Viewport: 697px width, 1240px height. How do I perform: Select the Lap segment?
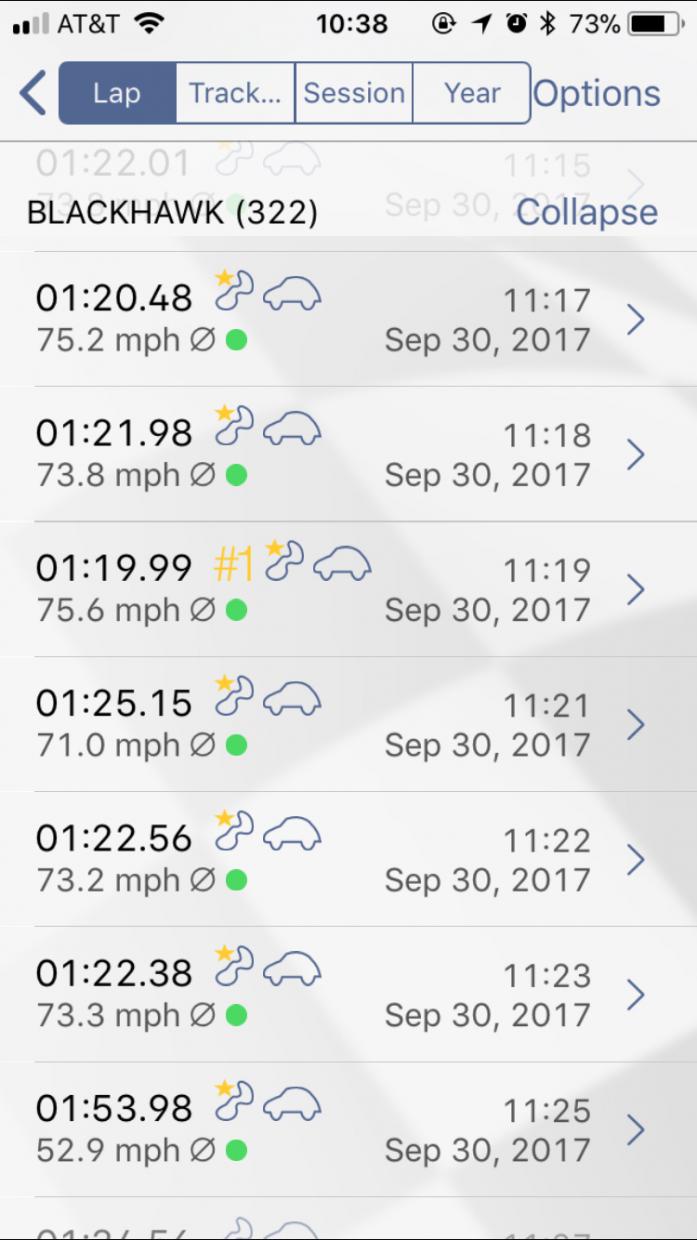[x=118, y=93]
